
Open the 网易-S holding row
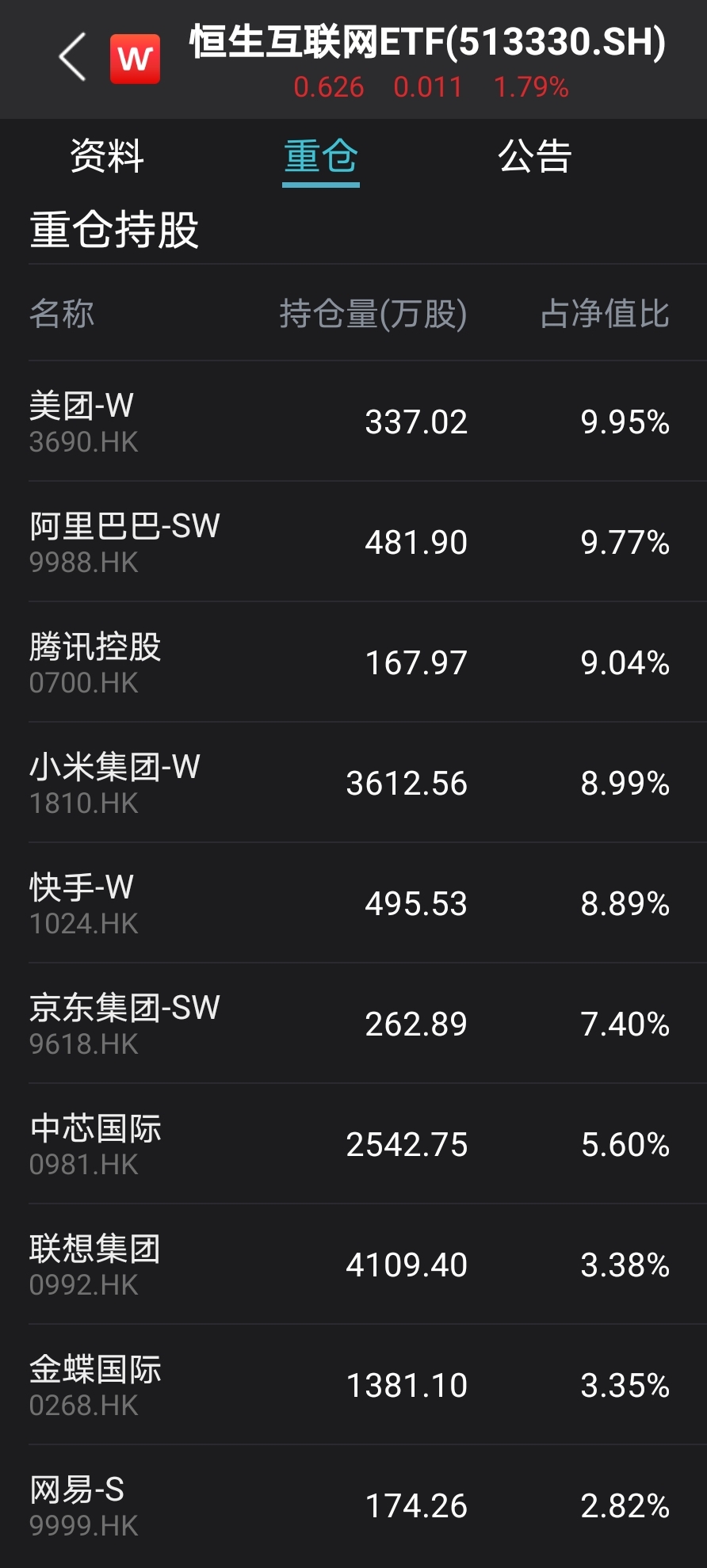(353, 1505)
